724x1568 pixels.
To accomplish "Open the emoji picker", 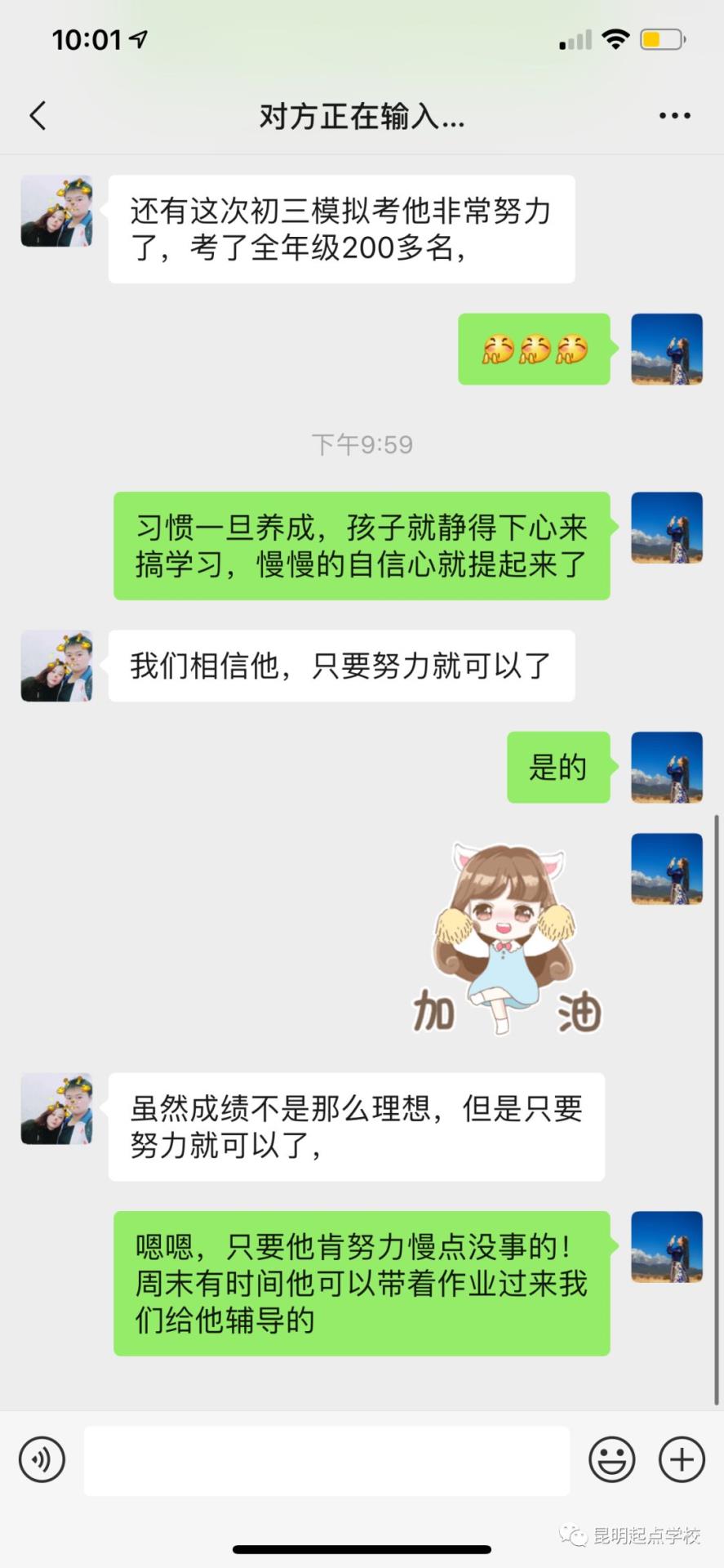I will [x=611, y=1459].
